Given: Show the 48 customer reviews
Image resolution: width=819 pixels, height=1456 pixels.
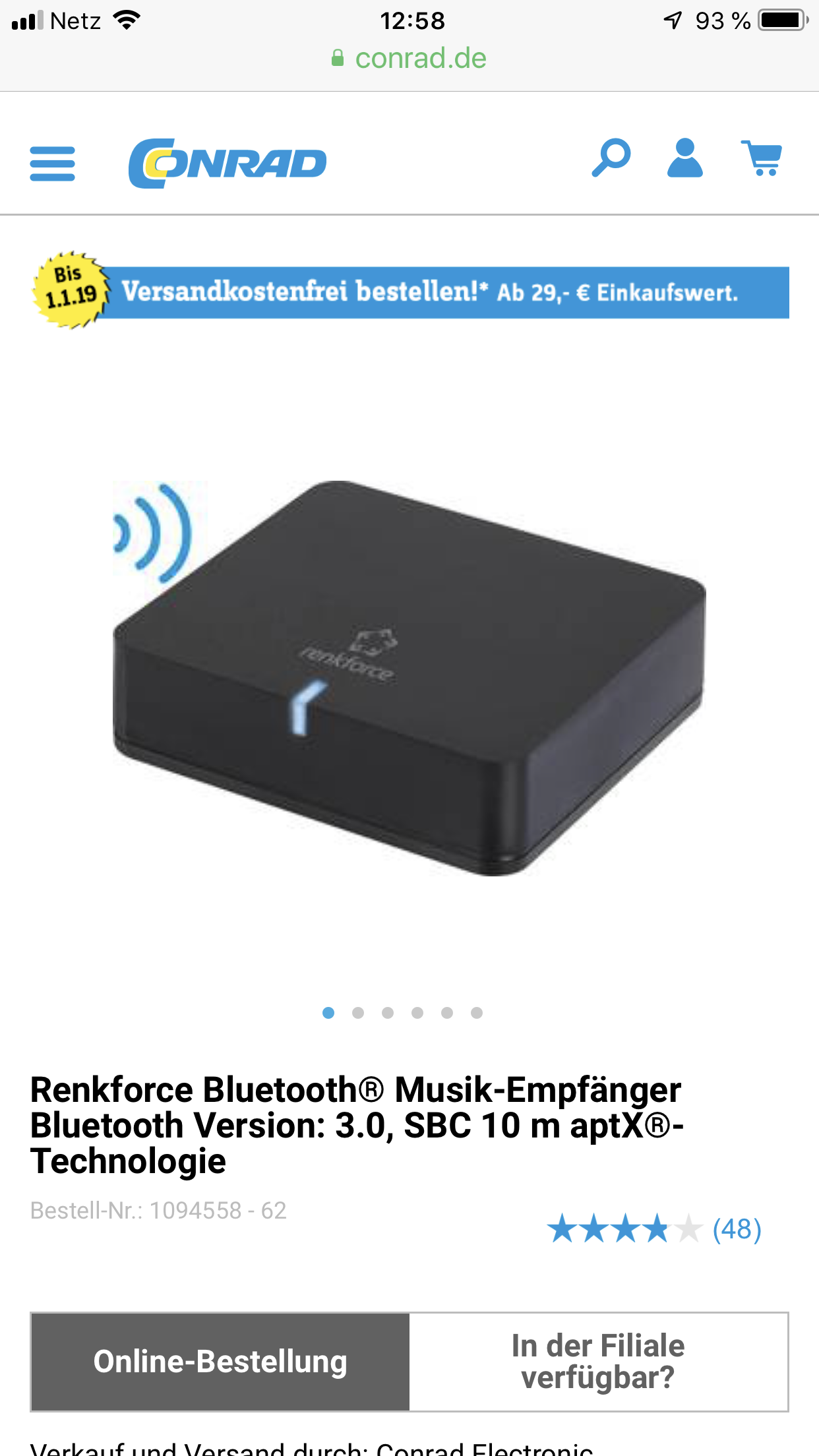Looking at the screenshot, I should click(737, 1229).
